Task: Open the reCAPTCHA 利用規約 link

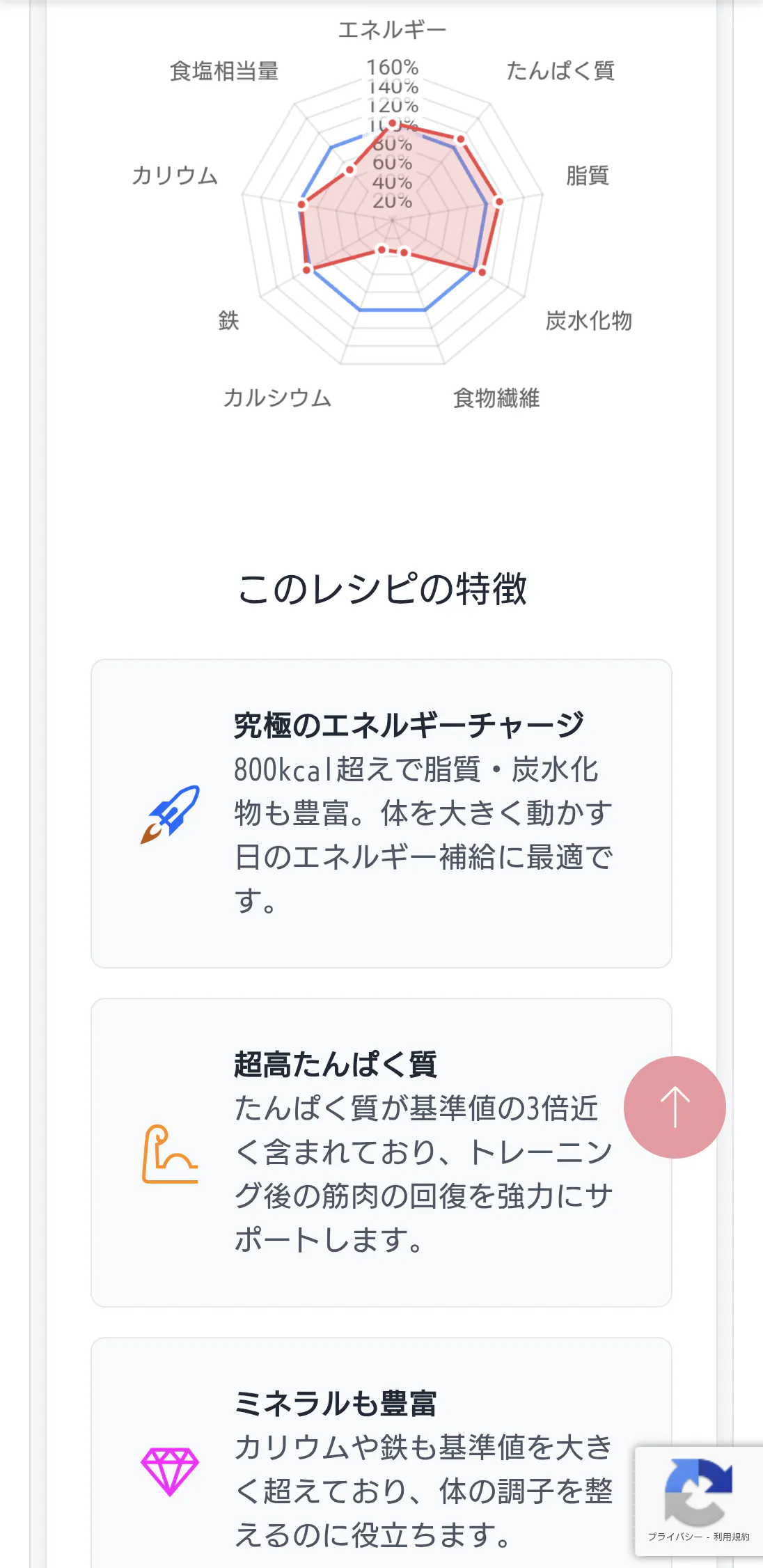Action: (731, 1537)
